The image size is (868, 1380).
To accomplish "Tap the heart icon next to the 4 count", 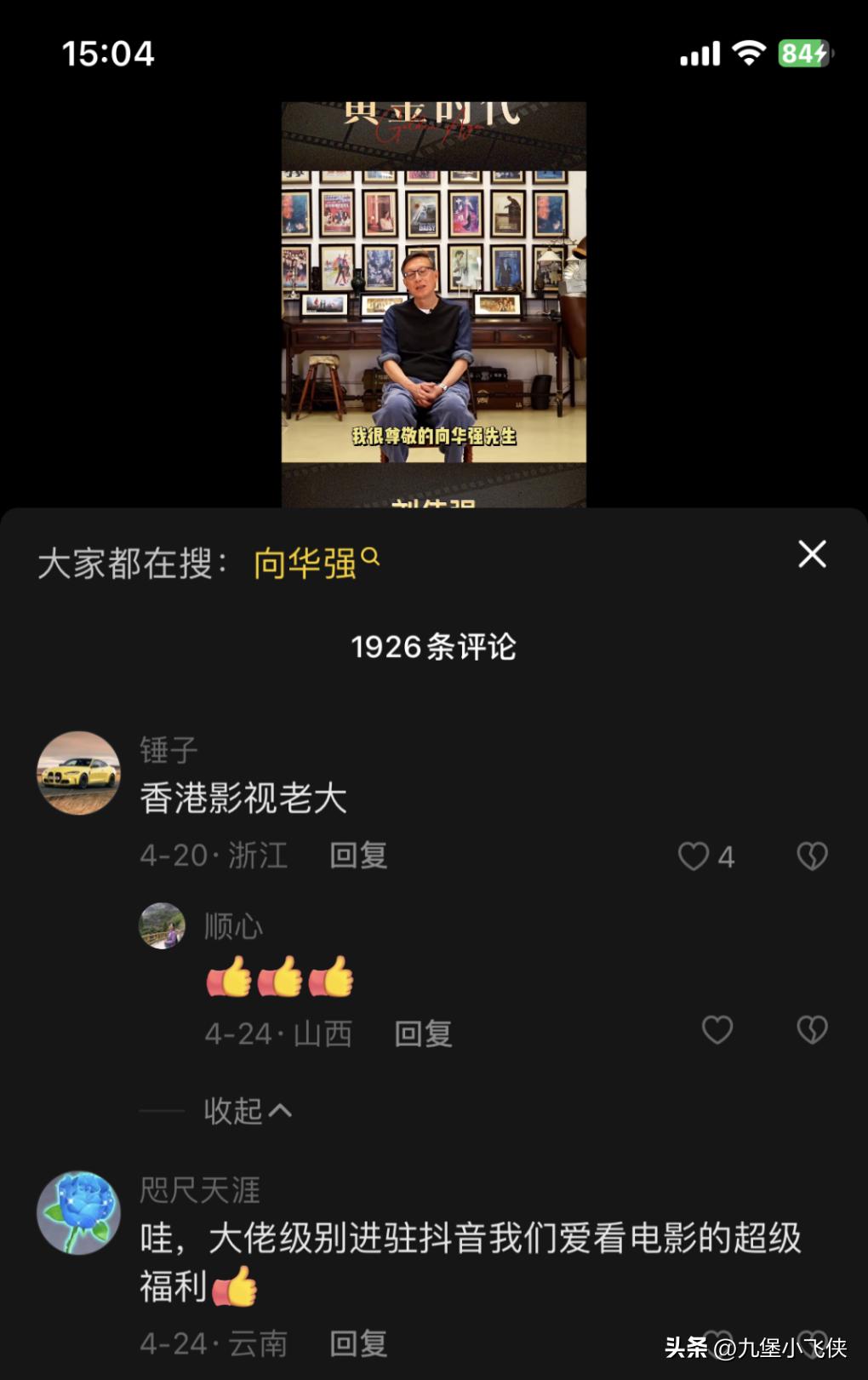I will pyautogui.click(x=695, y=857).
